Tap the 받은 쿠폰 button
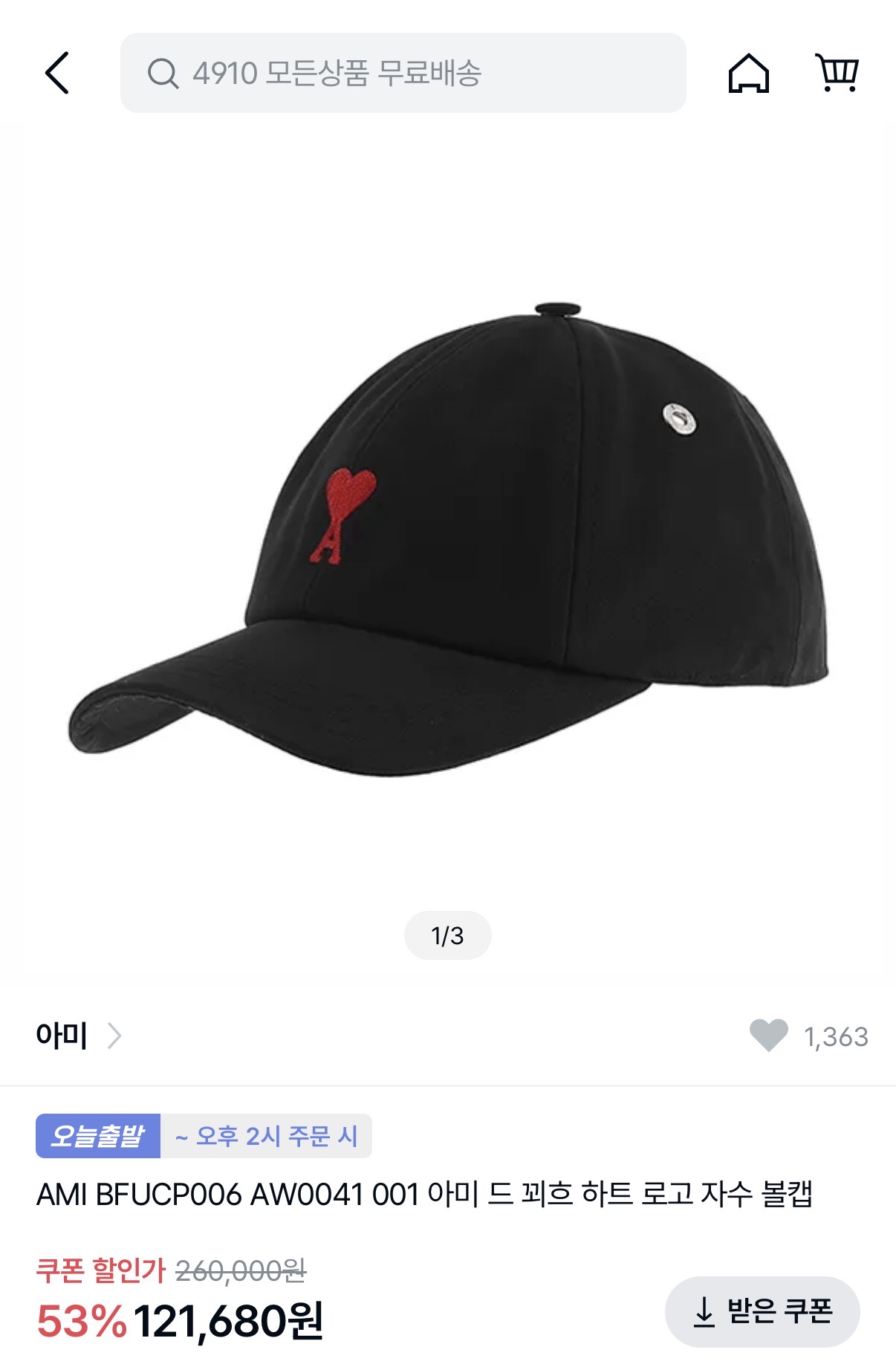 click(762, 1312)
